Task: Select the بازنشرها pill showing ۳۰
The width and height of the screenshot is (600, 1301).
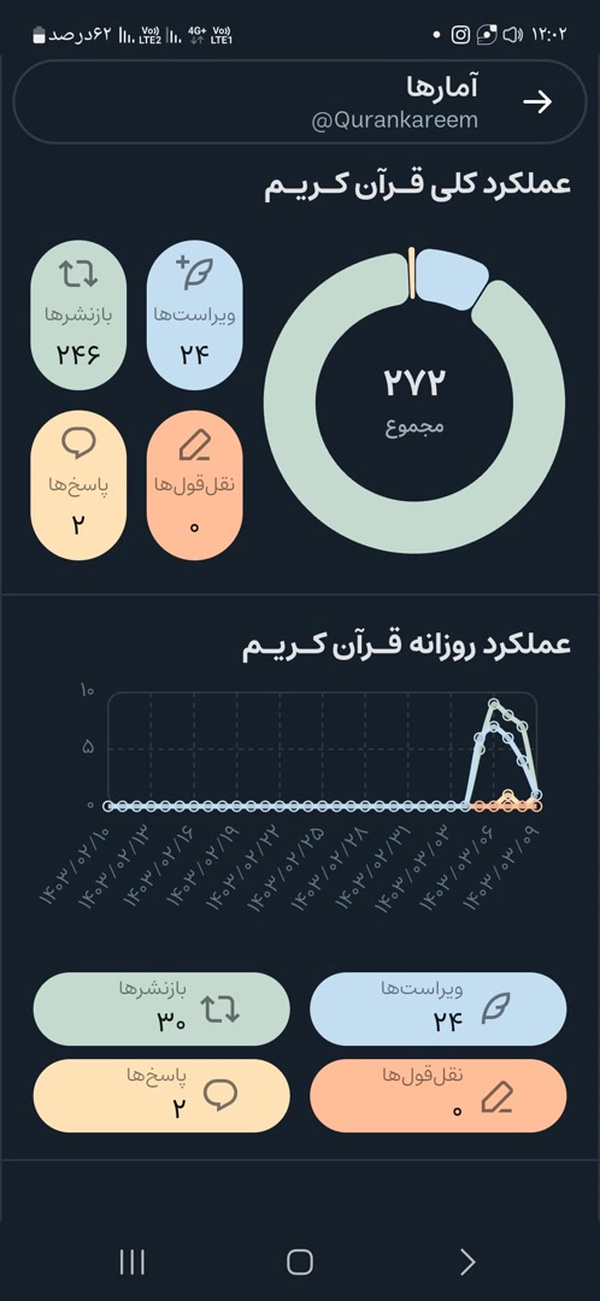Action: [162, 1009]
